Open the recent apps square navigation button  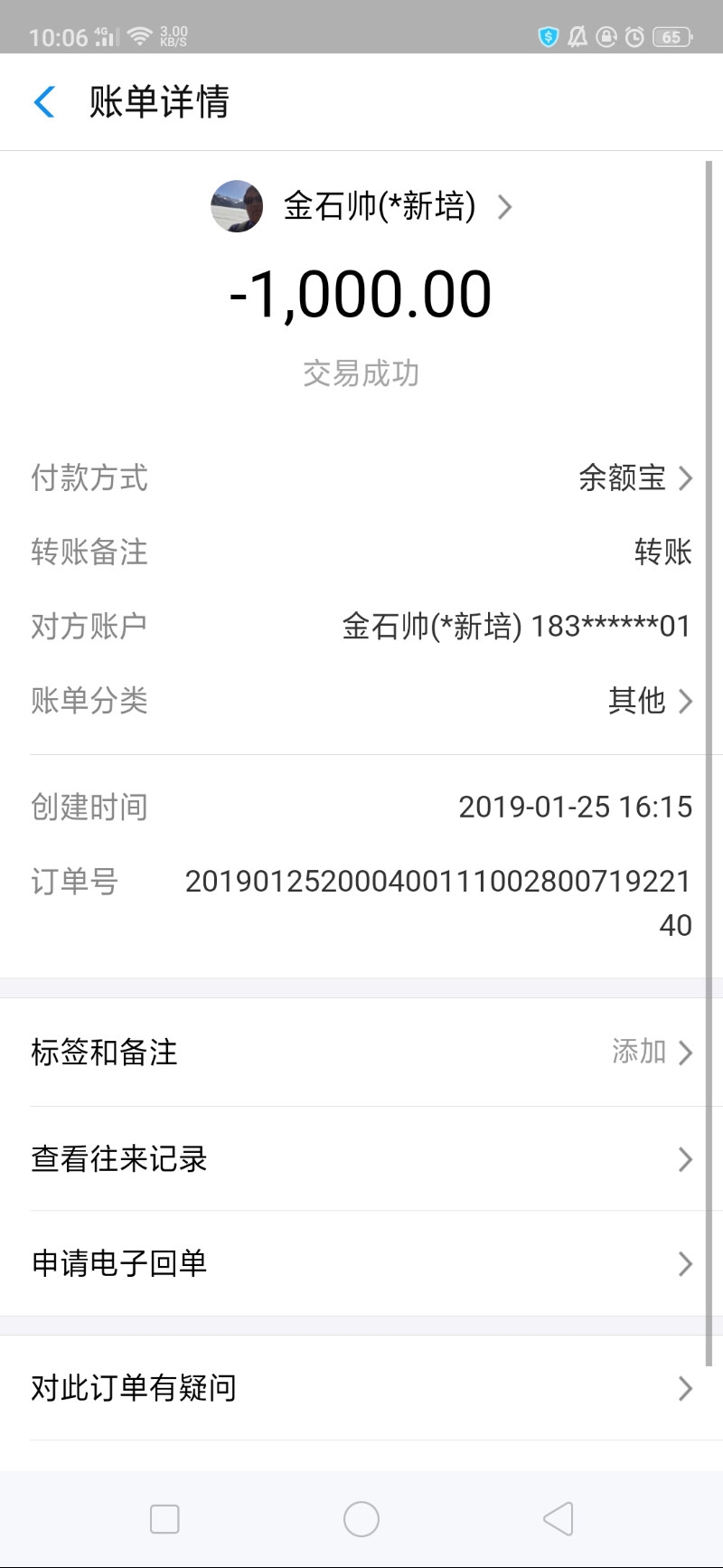pos(164,1518)
